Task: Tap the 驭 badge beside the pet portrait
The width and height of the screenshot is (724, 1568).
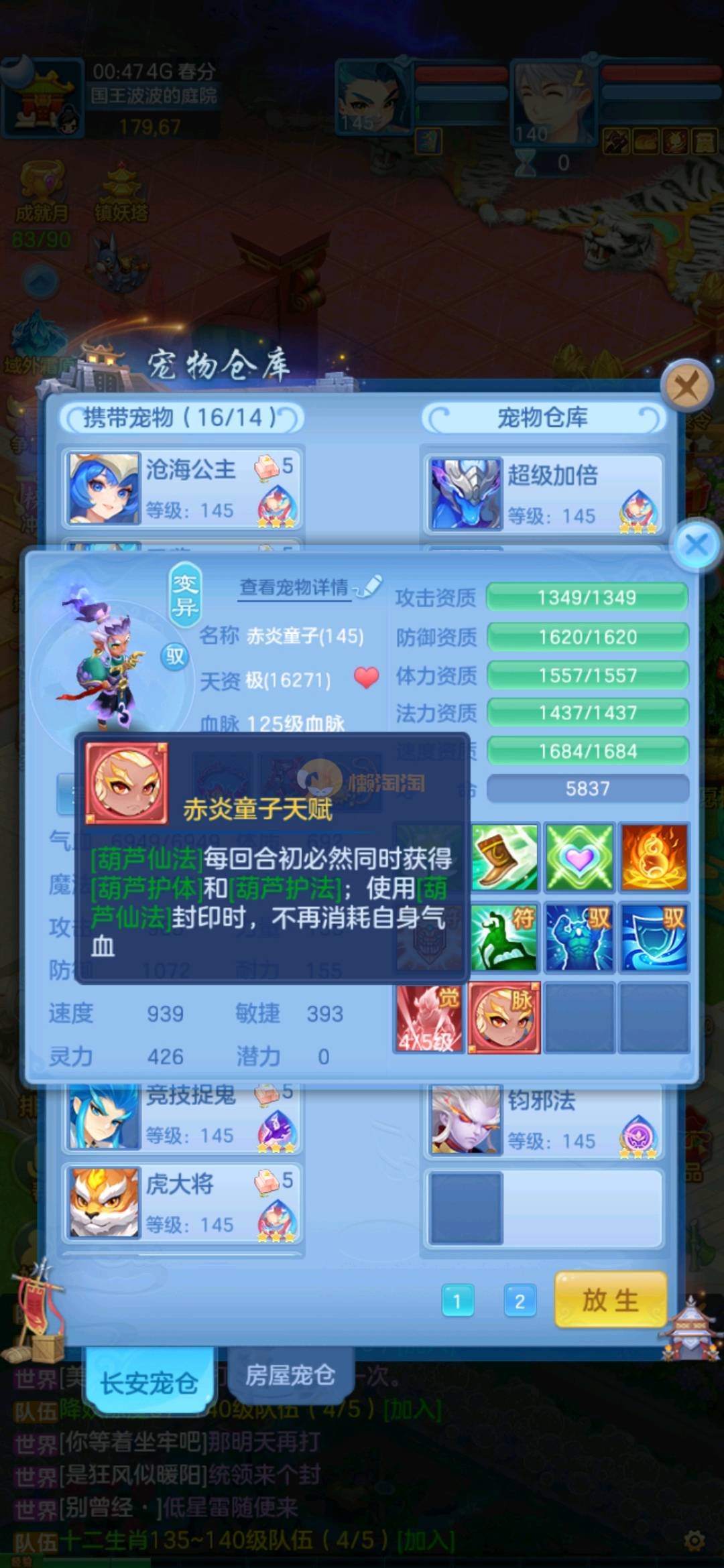Action: pyautogui.click(x=174, y=656)
